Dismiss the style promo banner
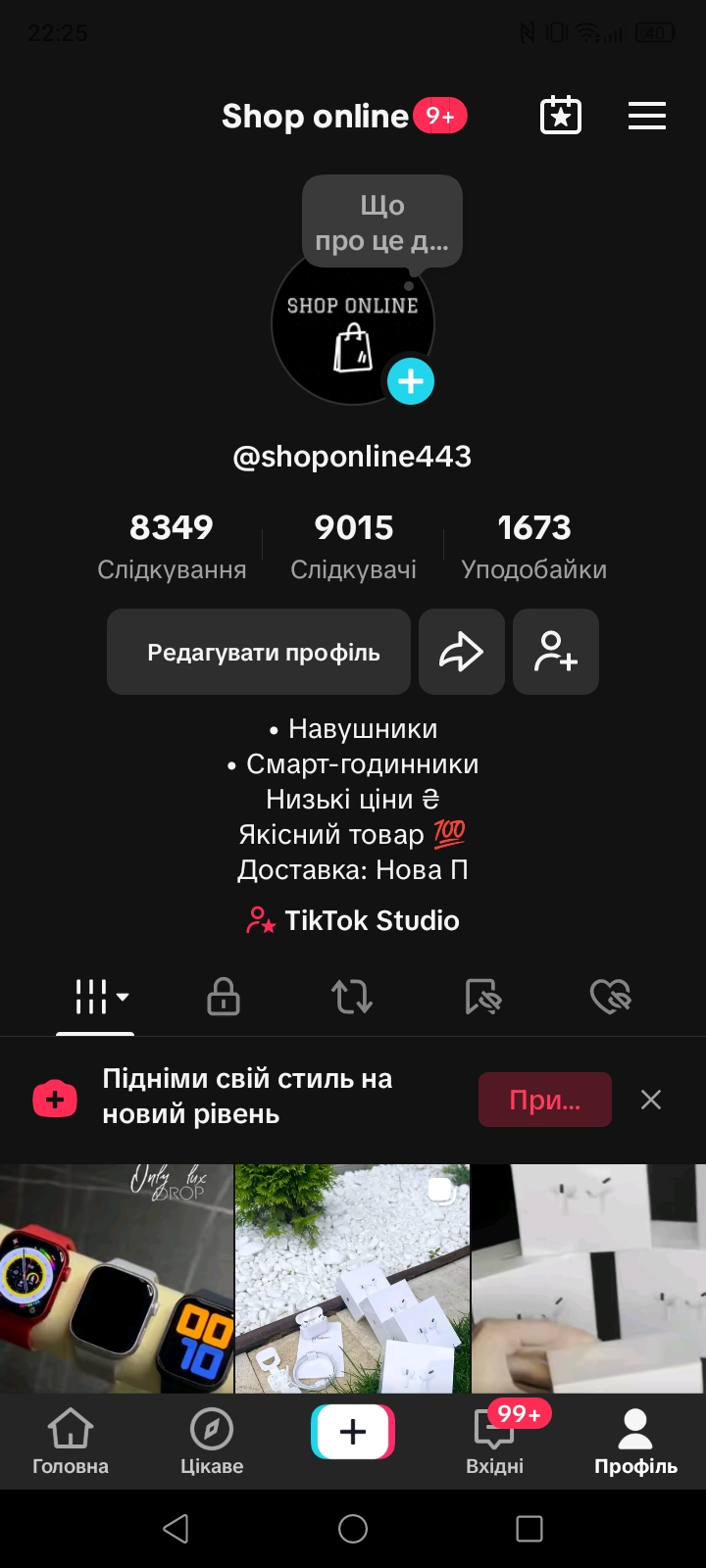Screen dimensions: 706x1568 coord(650,1100)
